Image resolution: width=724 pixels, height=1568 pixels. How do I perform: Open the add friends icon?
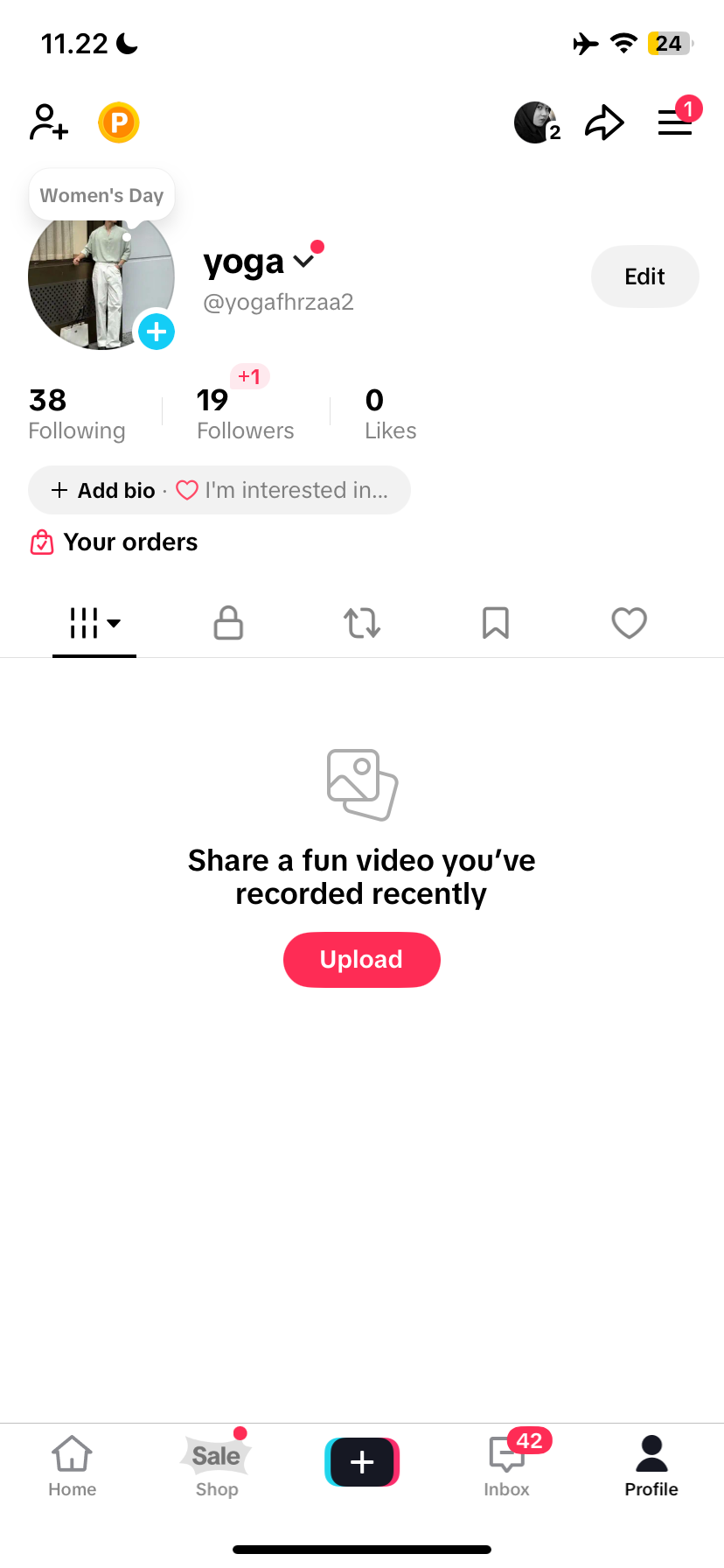[x=49, y=122]
